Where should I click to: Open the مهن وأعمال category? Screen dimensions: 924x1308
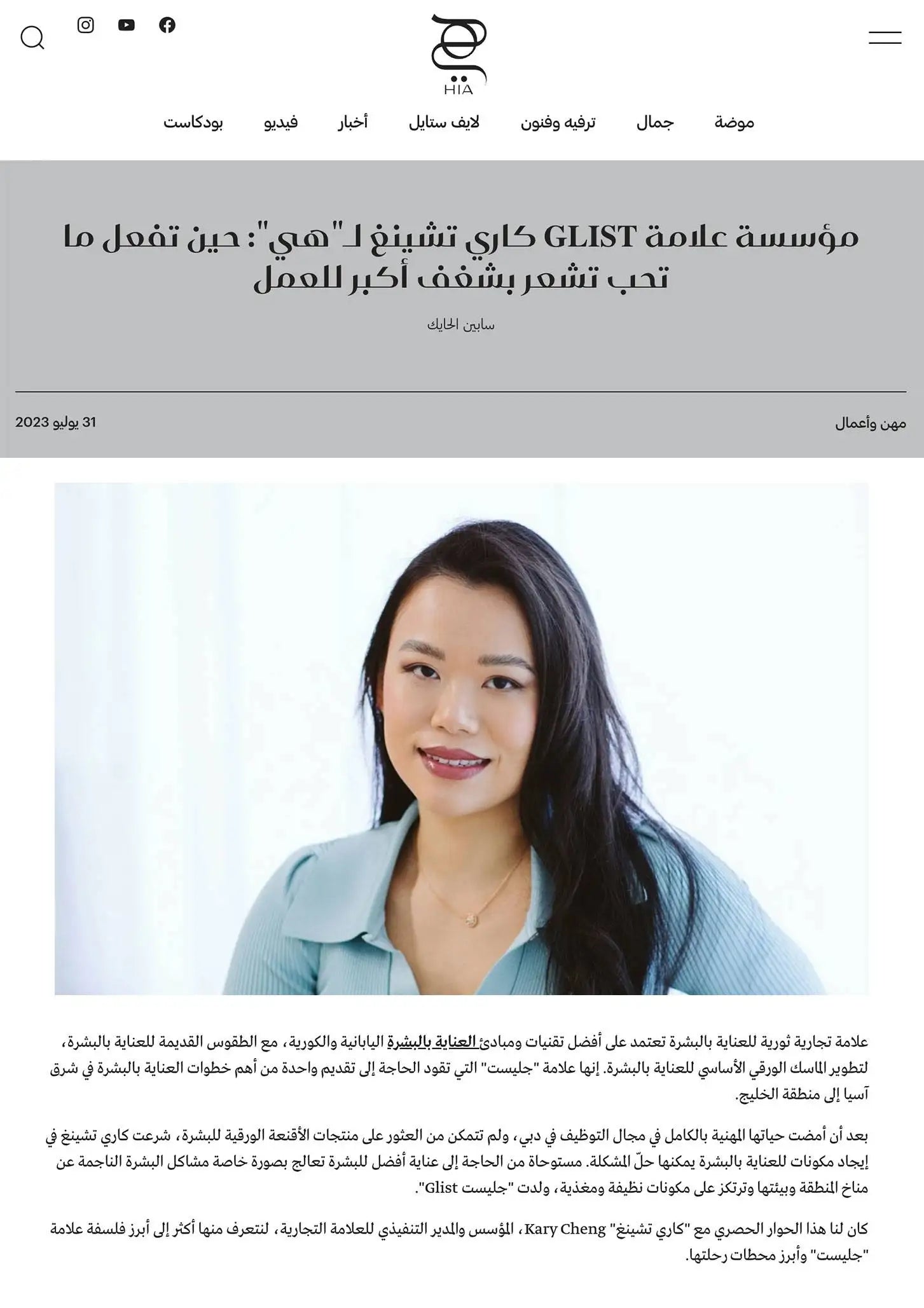[x=870, y=423]
